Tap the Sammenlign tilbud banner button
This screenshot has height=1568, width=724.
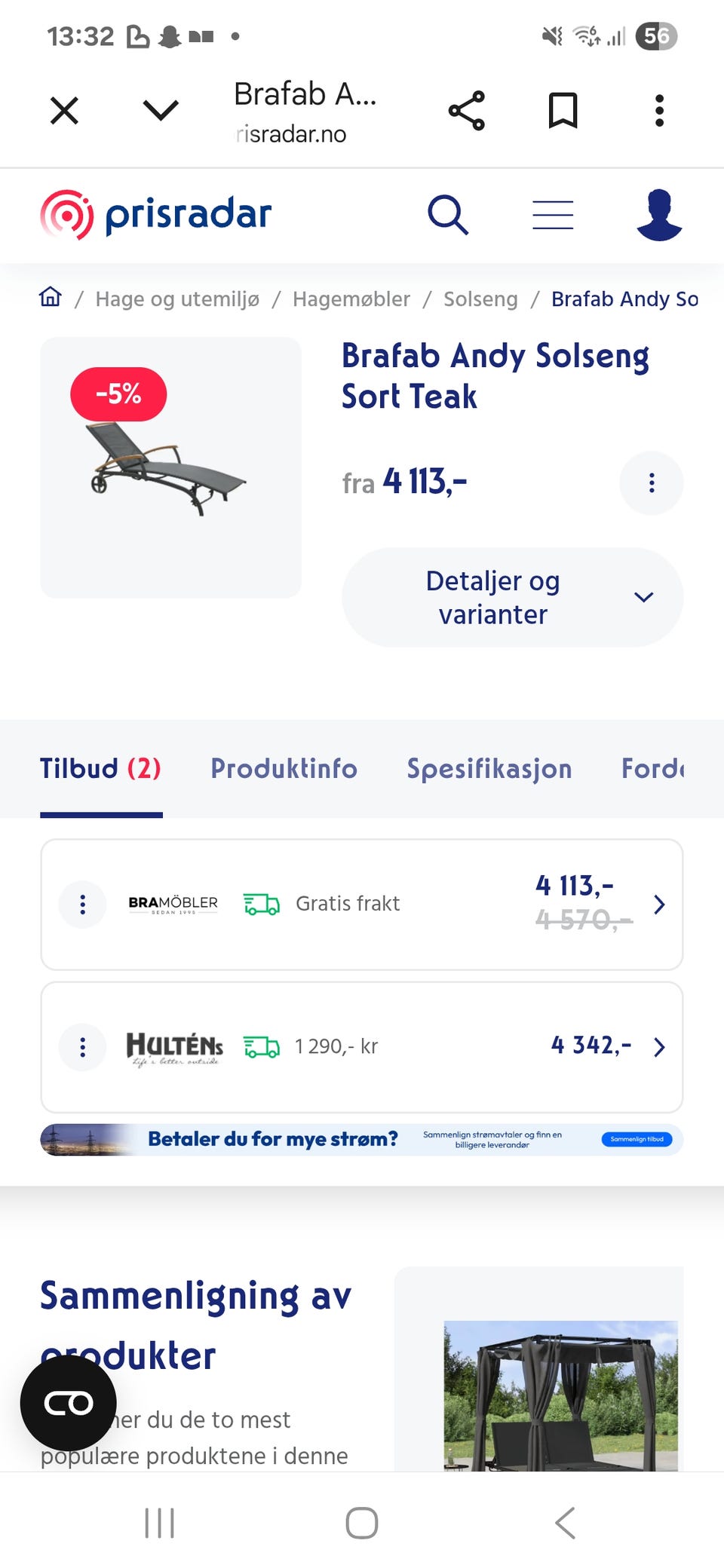click(x=637, y=1139)
